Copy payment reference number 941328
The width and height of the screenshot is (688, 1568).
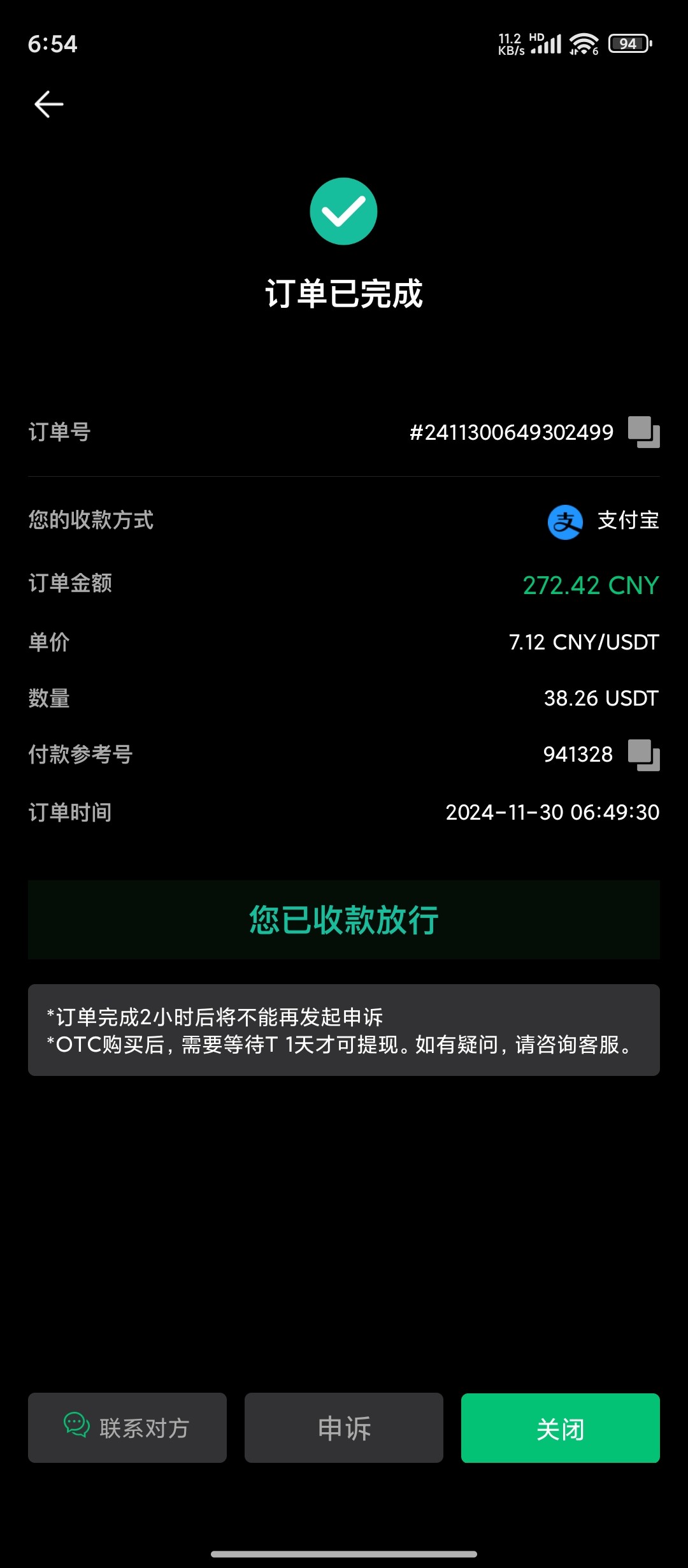(643, 755)
